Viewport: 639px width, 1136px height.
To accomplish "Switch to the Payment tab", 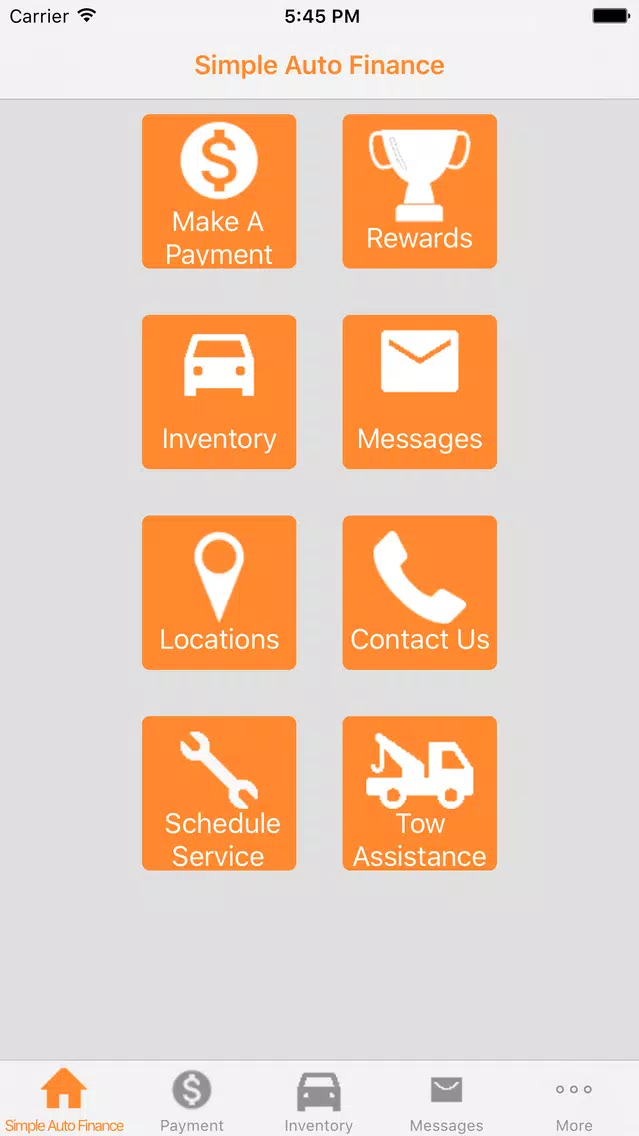I will (x=191, y=1100).
